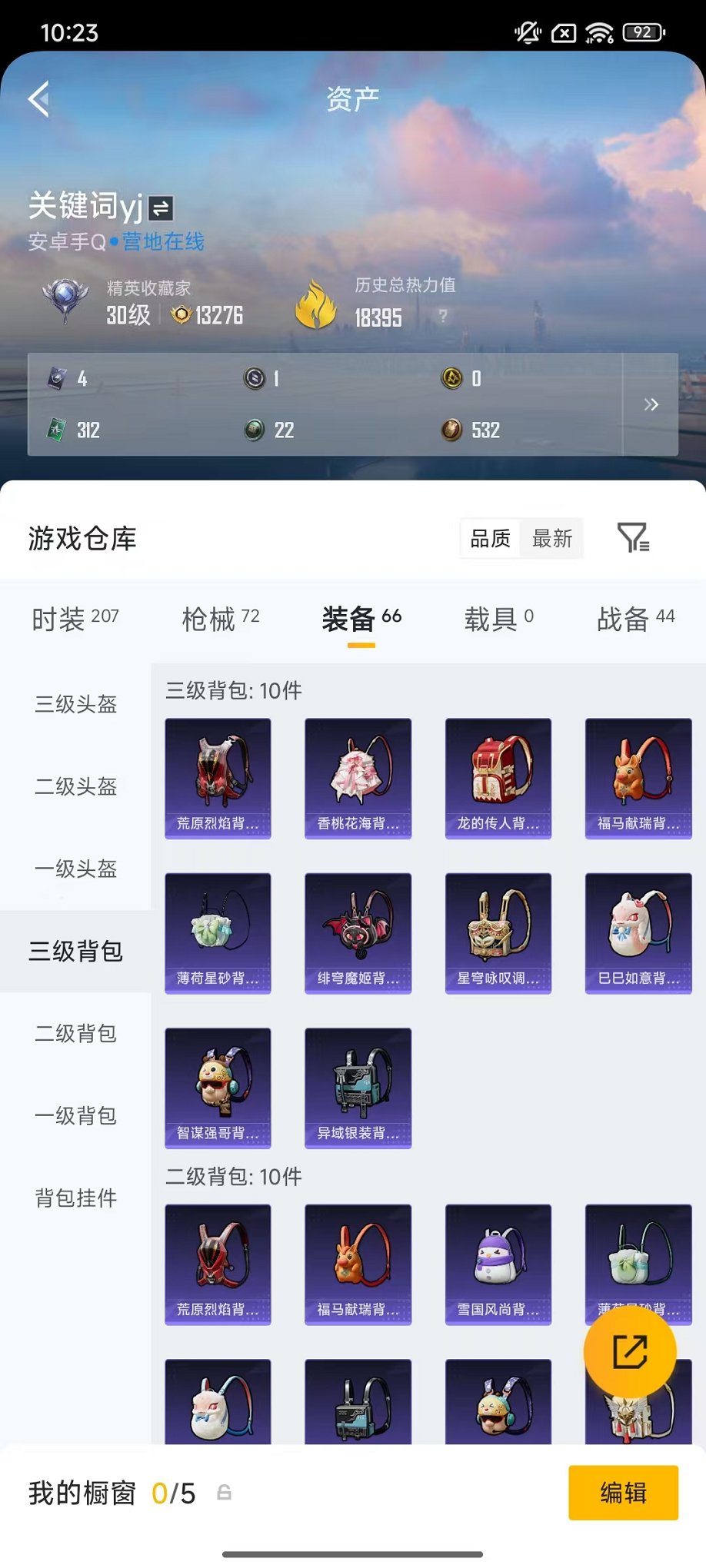Click the bronze coin icon showing 532
This screenshot has width=706, height=1568.
(x=452, y=430)
